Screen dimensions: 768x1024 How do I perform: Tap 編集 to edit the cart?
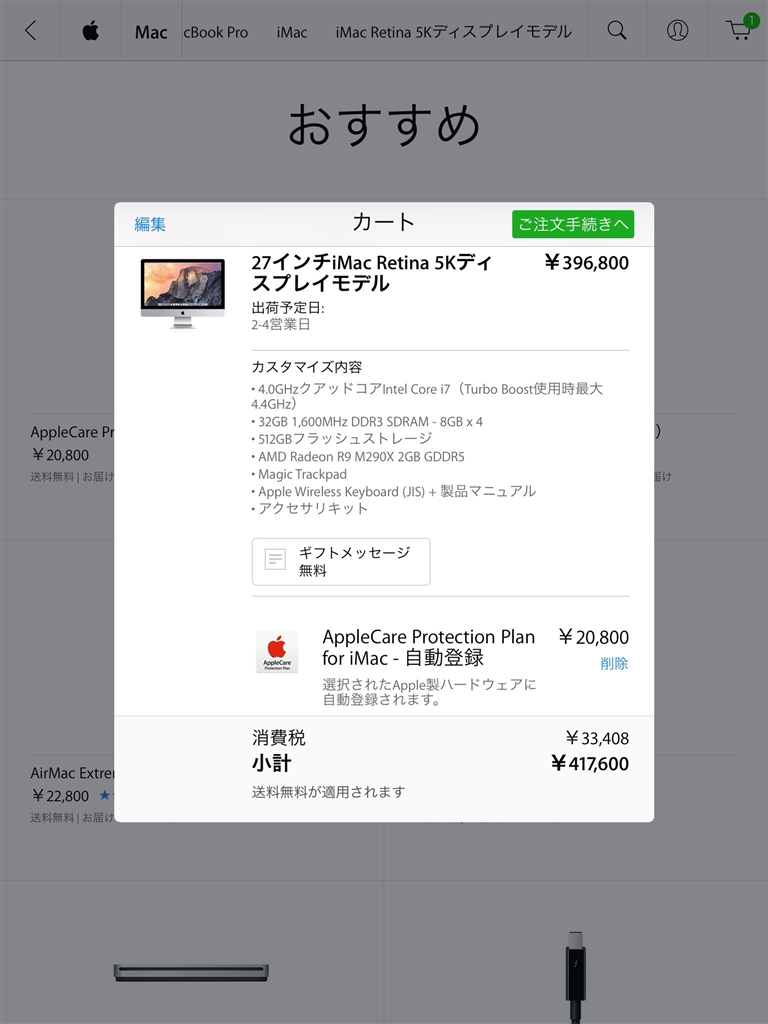coord(150,224)
